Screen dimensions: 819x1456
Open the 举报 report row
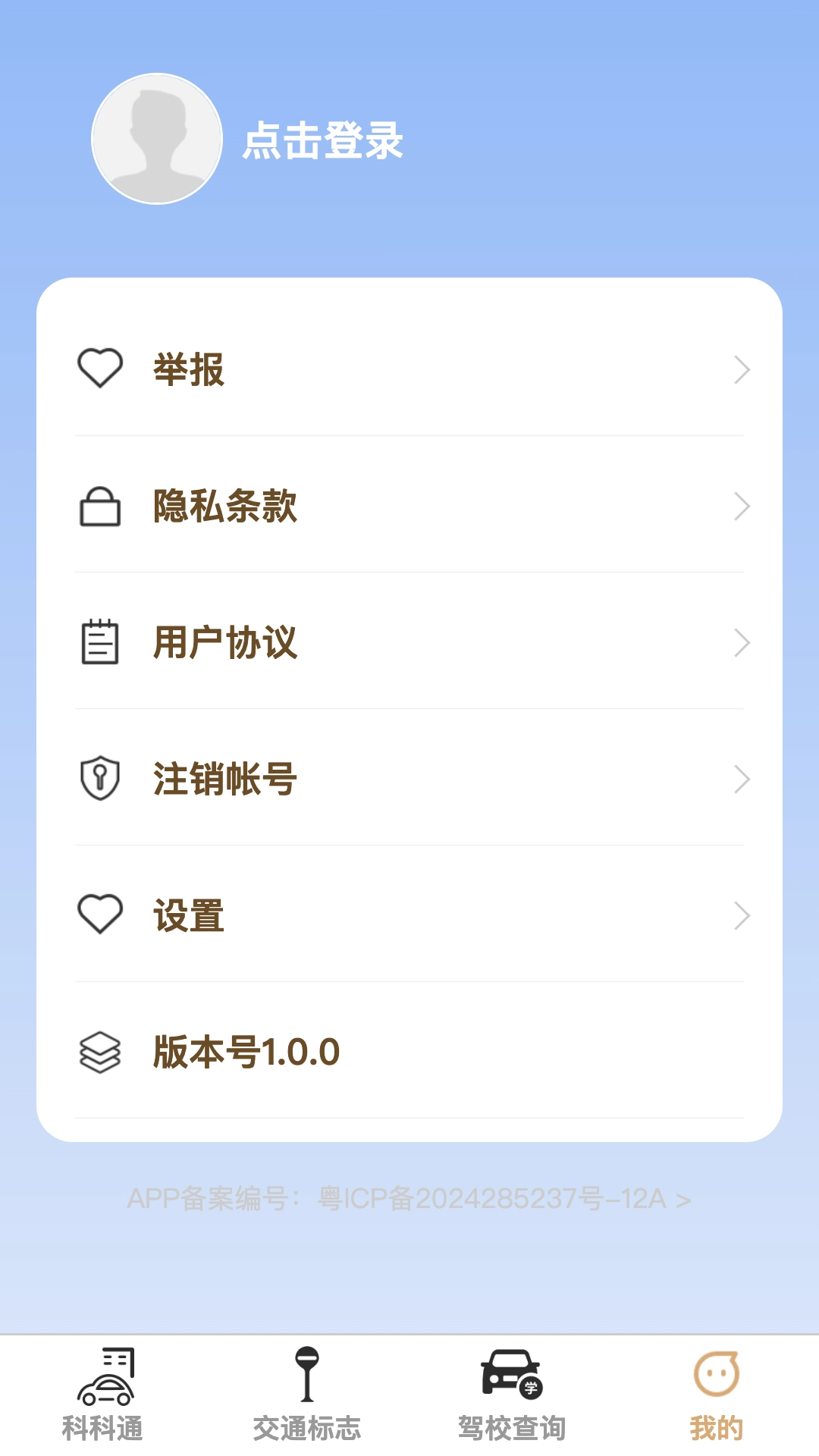tap(409, 369)
